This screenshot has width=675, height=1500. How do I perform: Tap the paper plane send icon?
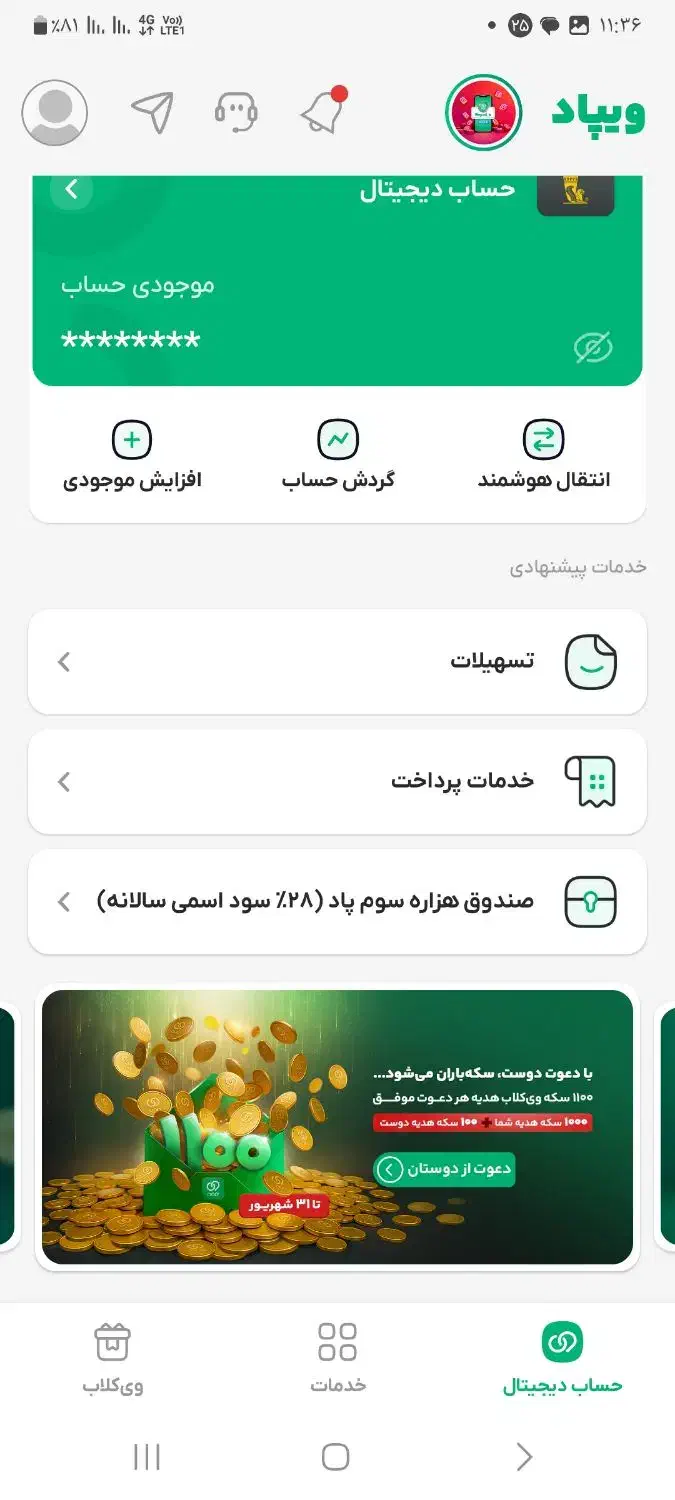152,113
